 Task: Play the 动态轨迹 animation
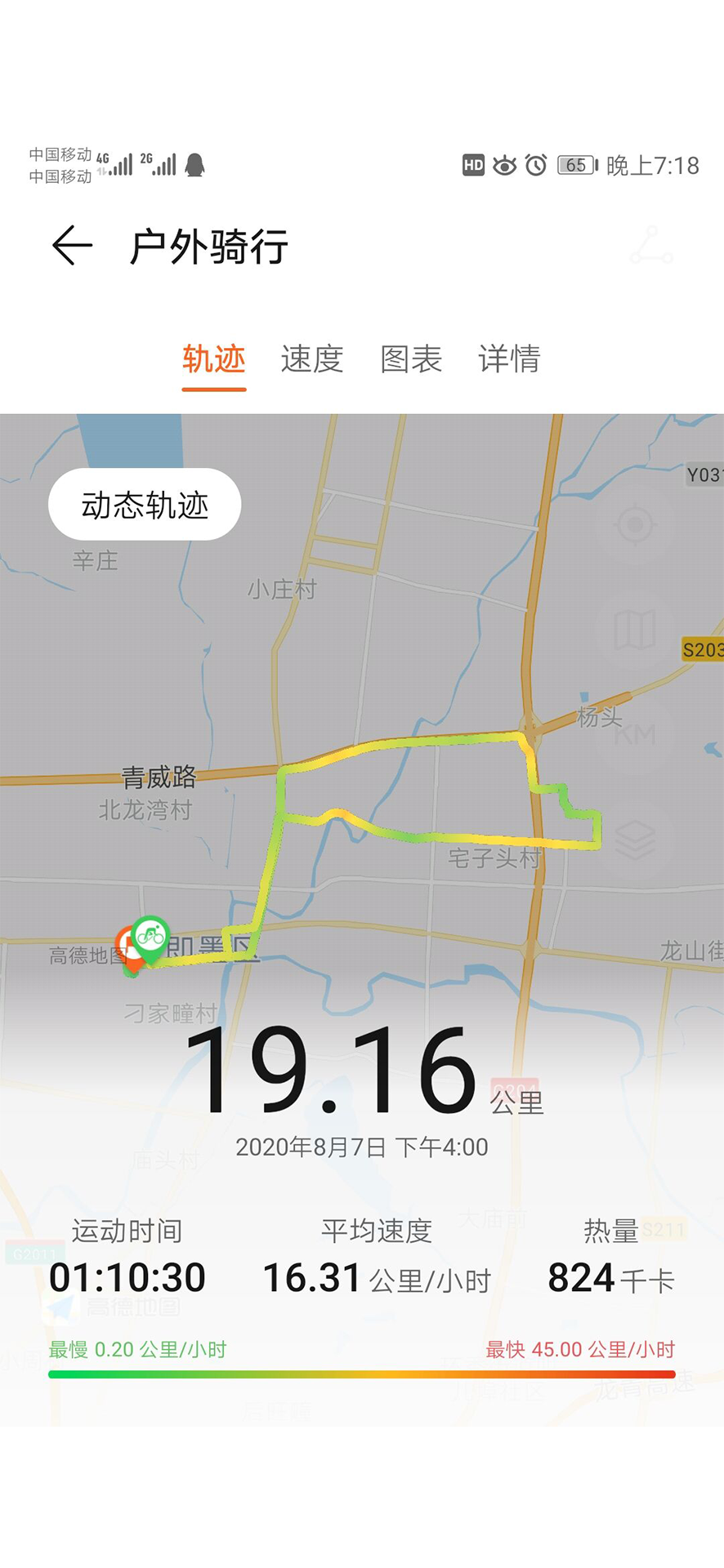tap(145, 505)
